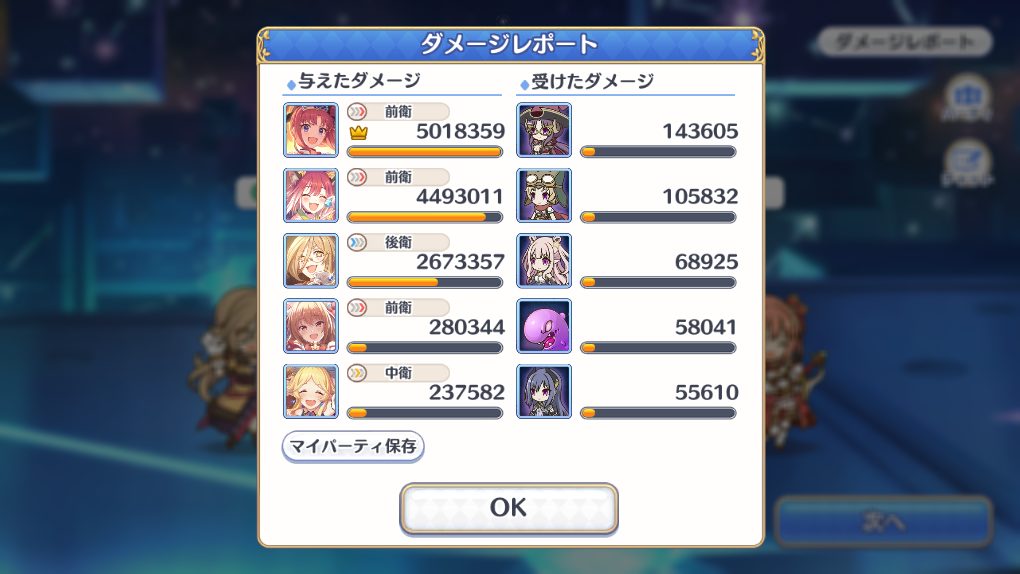Tap the OK button to close report
This screenshot has width=1020, height=574.
(x=508, y=508)
